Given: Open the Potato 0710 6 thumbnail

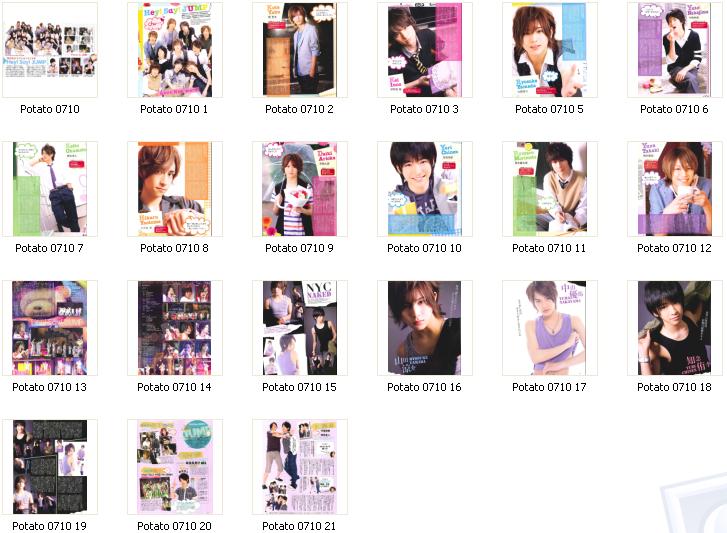Looking at the screenshot, I should tap(674, 50).
